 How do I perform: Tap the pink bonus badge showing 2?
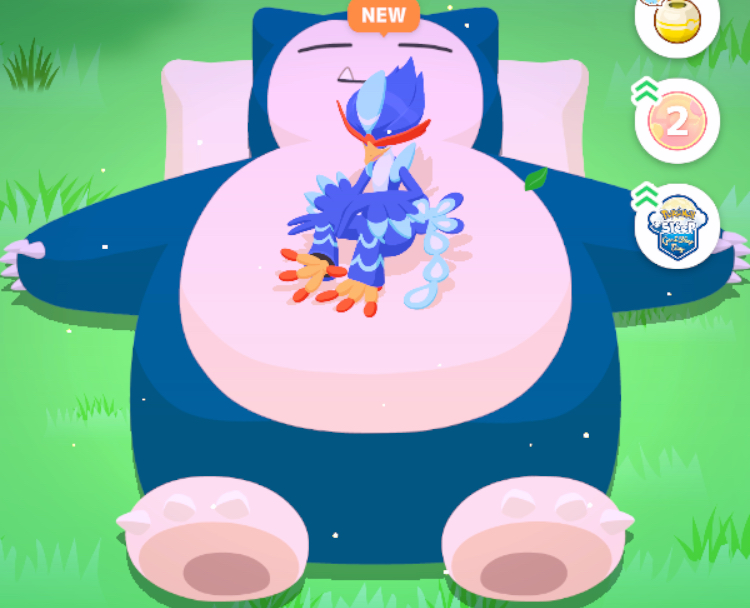point(677,121)
